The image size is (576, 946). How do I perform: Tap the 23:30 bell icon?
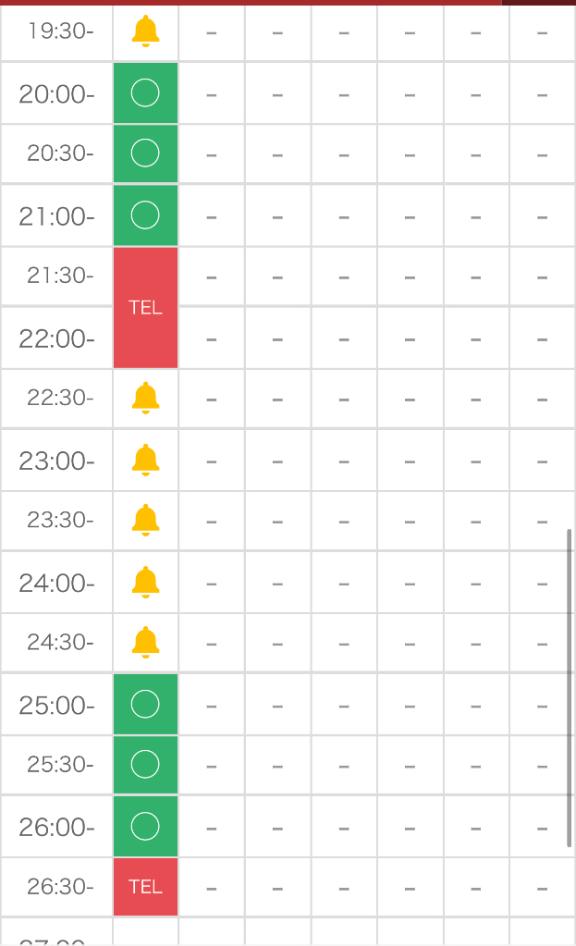click(x=145, y=520)
